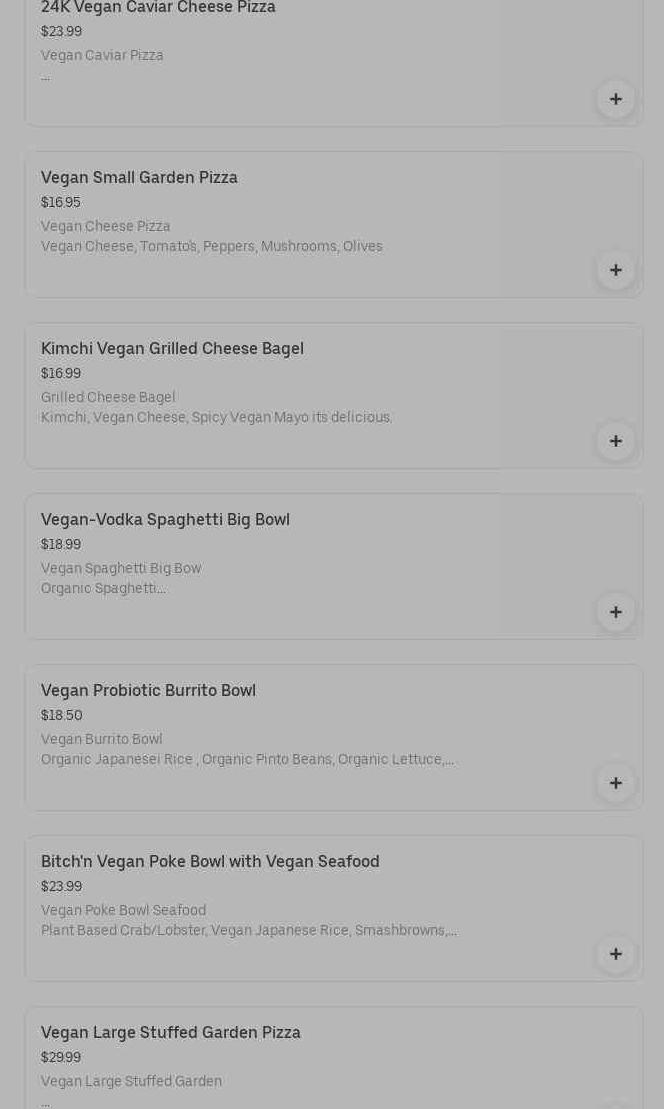Open Vegan-Vodka Spaghetti Big Bowl card

[x=165, y=520]
